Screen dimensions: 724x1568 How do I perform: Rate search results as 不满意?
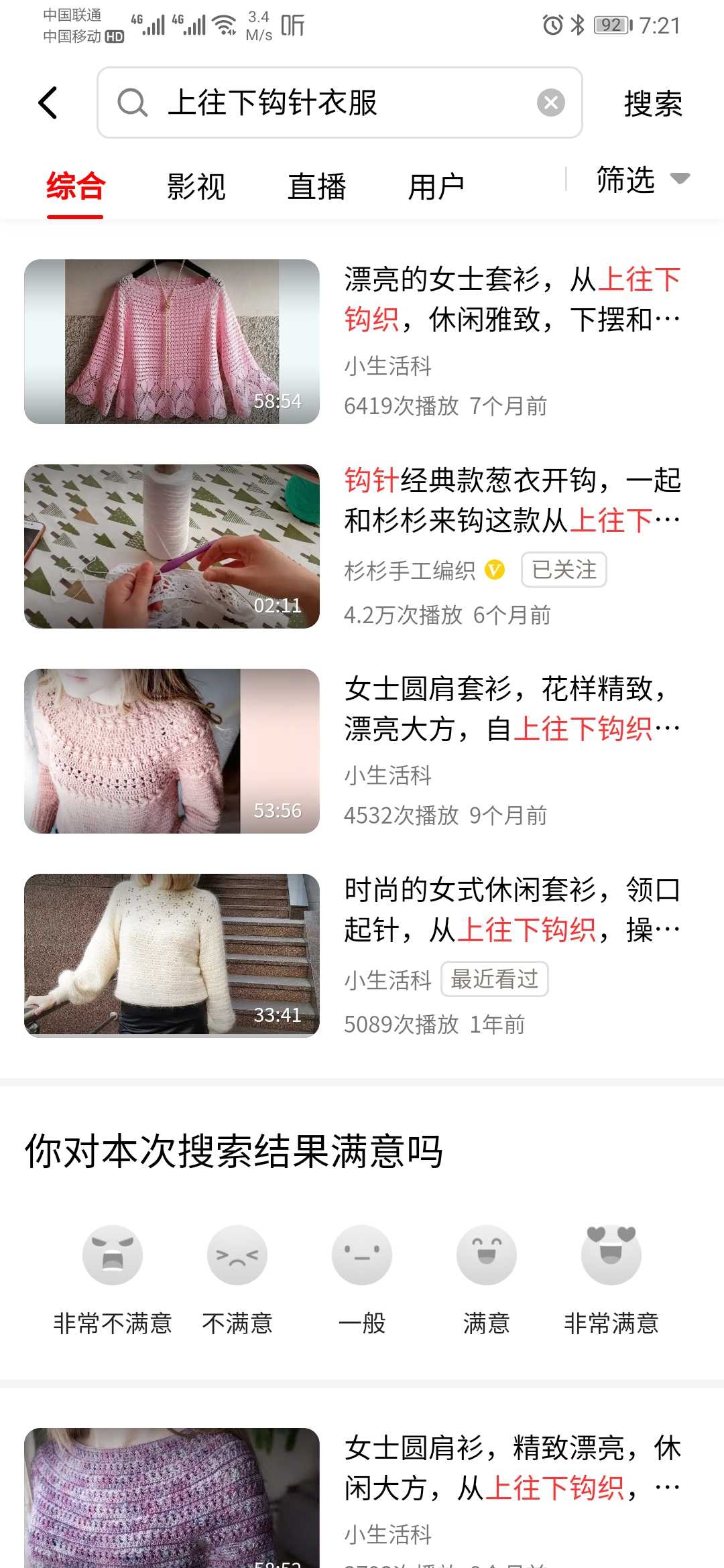point(237,1256)
